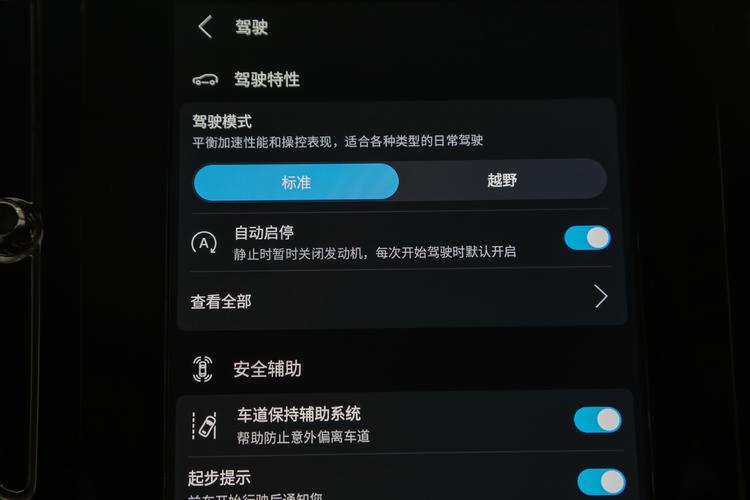
Task: Go back from the 驾驶 settings page
Action: point(206,27)
